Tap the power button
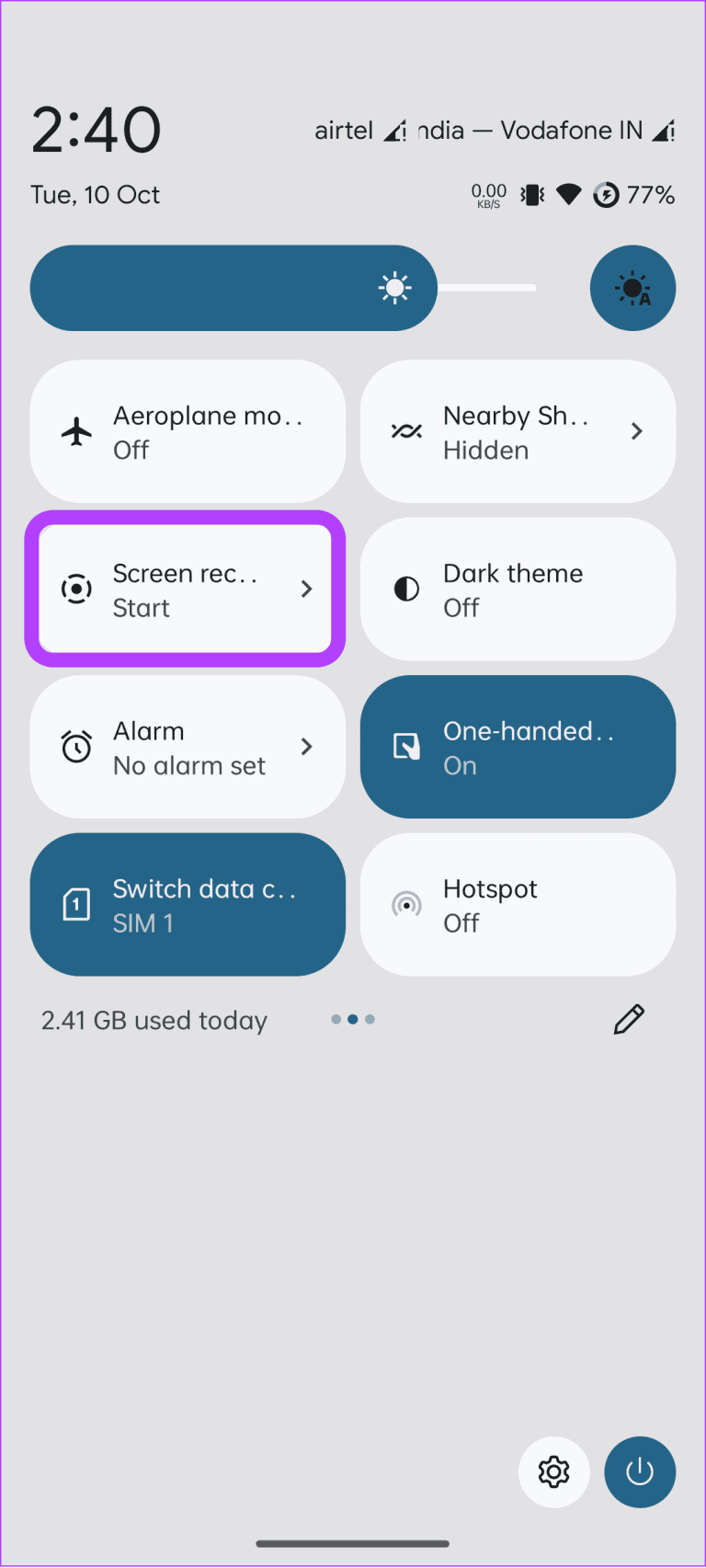706x1568 pixels. pyautogui.click(x=639, y=1471)
